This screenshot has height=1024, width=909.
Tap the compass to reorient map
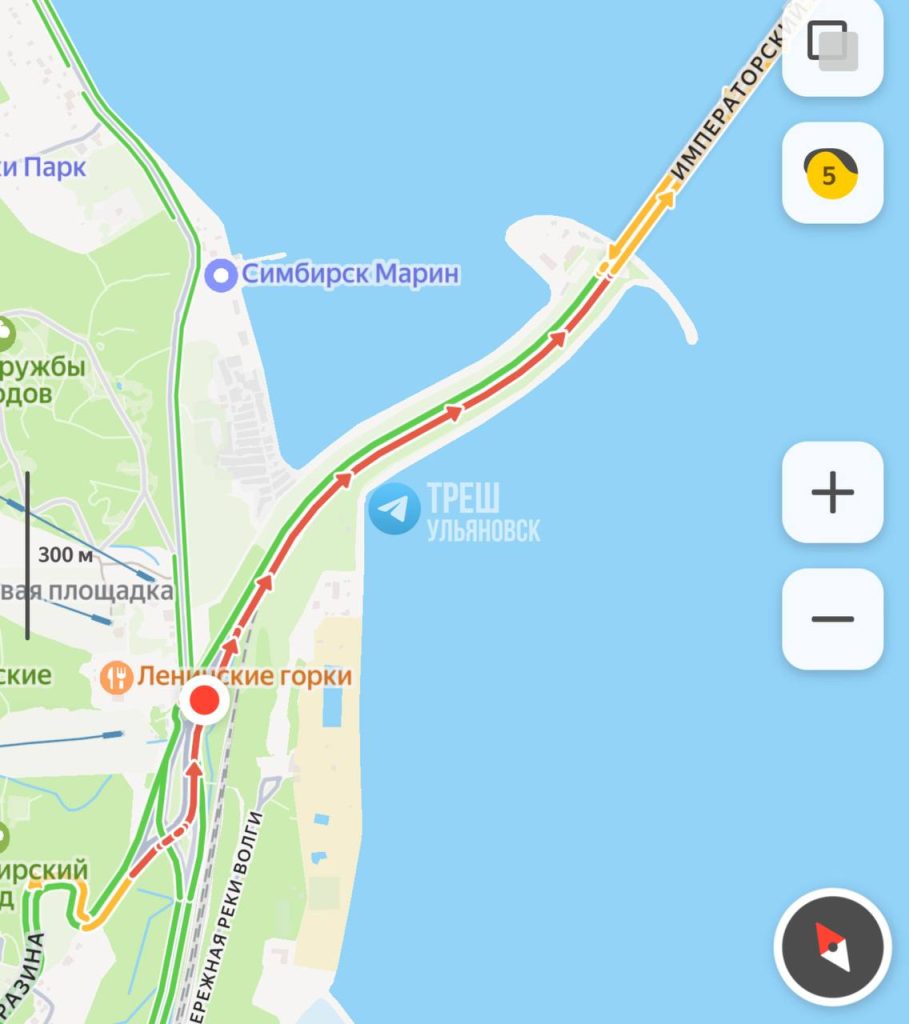coord(832,946)
